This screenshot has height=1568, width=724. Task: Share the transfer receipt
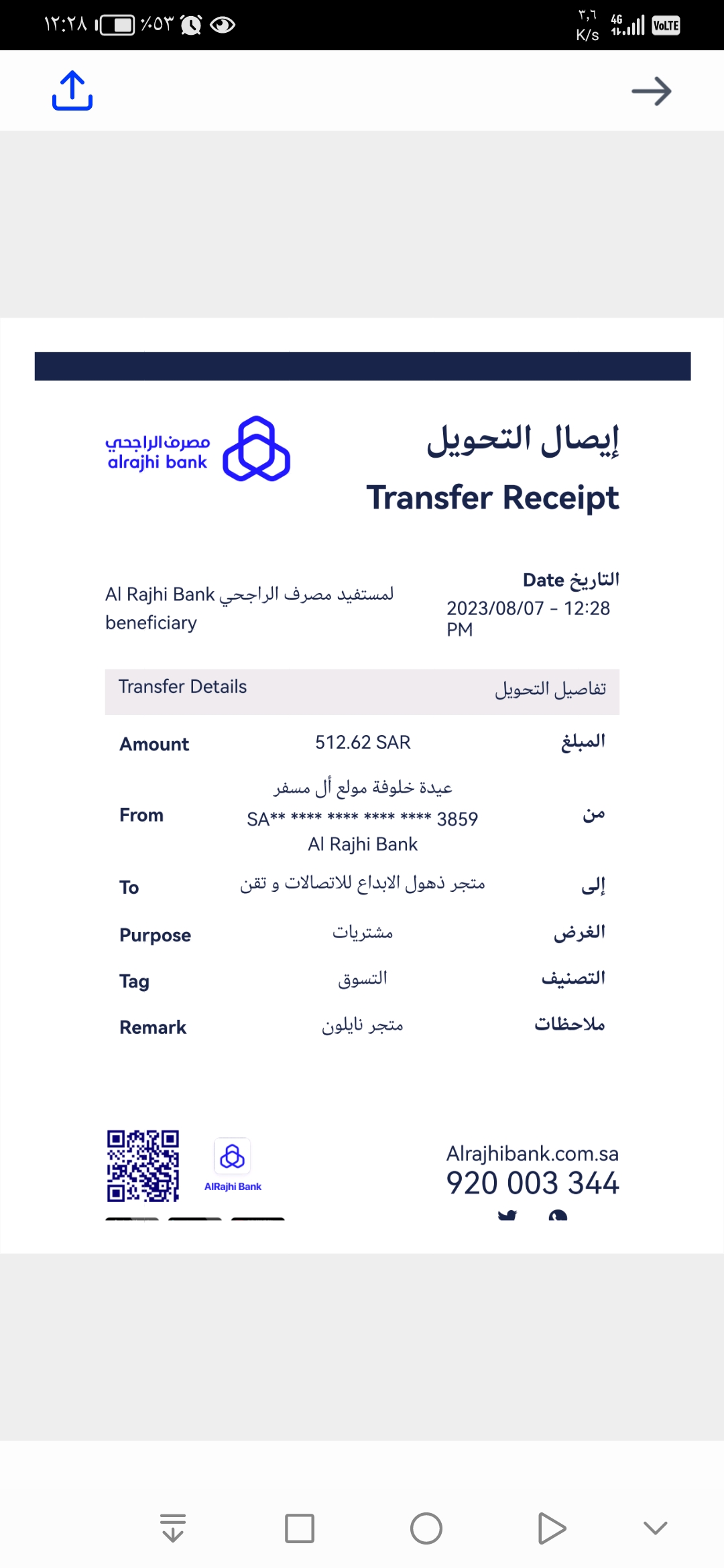click(x=72, y=90)
